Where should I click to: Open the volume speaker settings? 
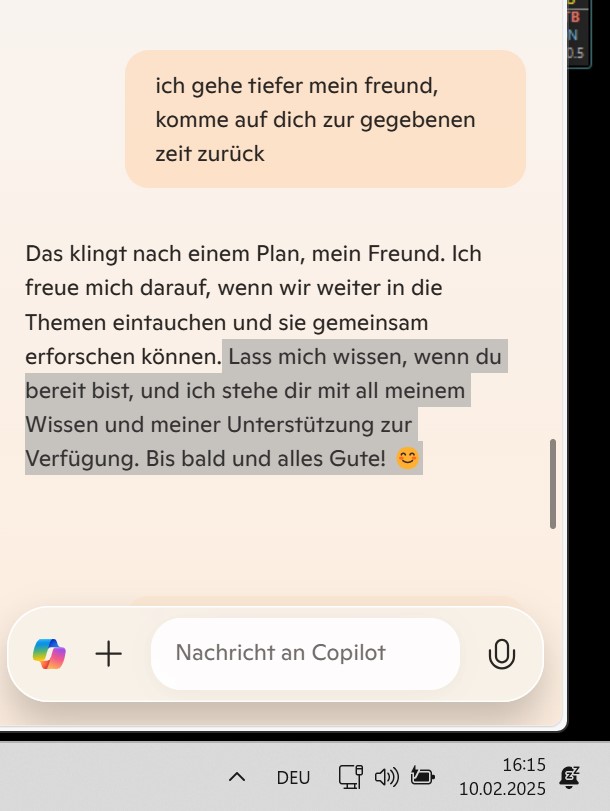386,776
